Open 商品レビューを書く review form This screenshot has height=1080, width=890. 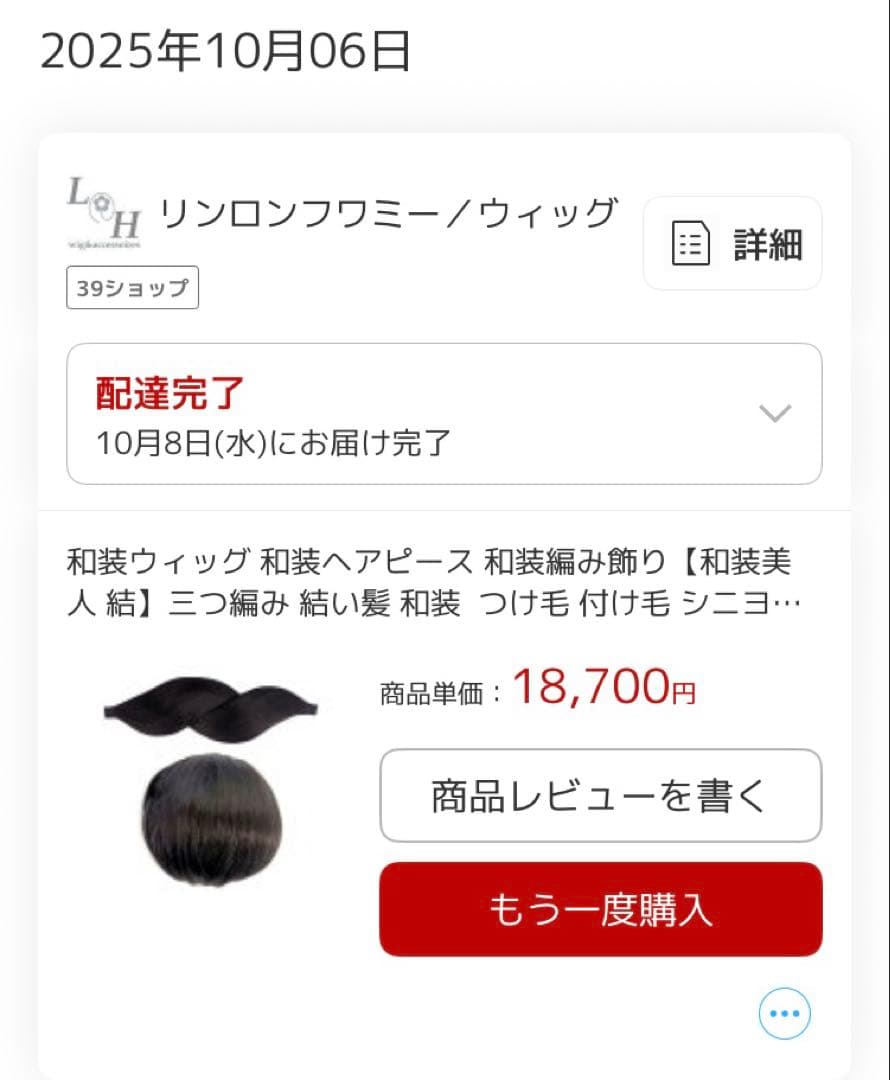click(x=600, y=796)
